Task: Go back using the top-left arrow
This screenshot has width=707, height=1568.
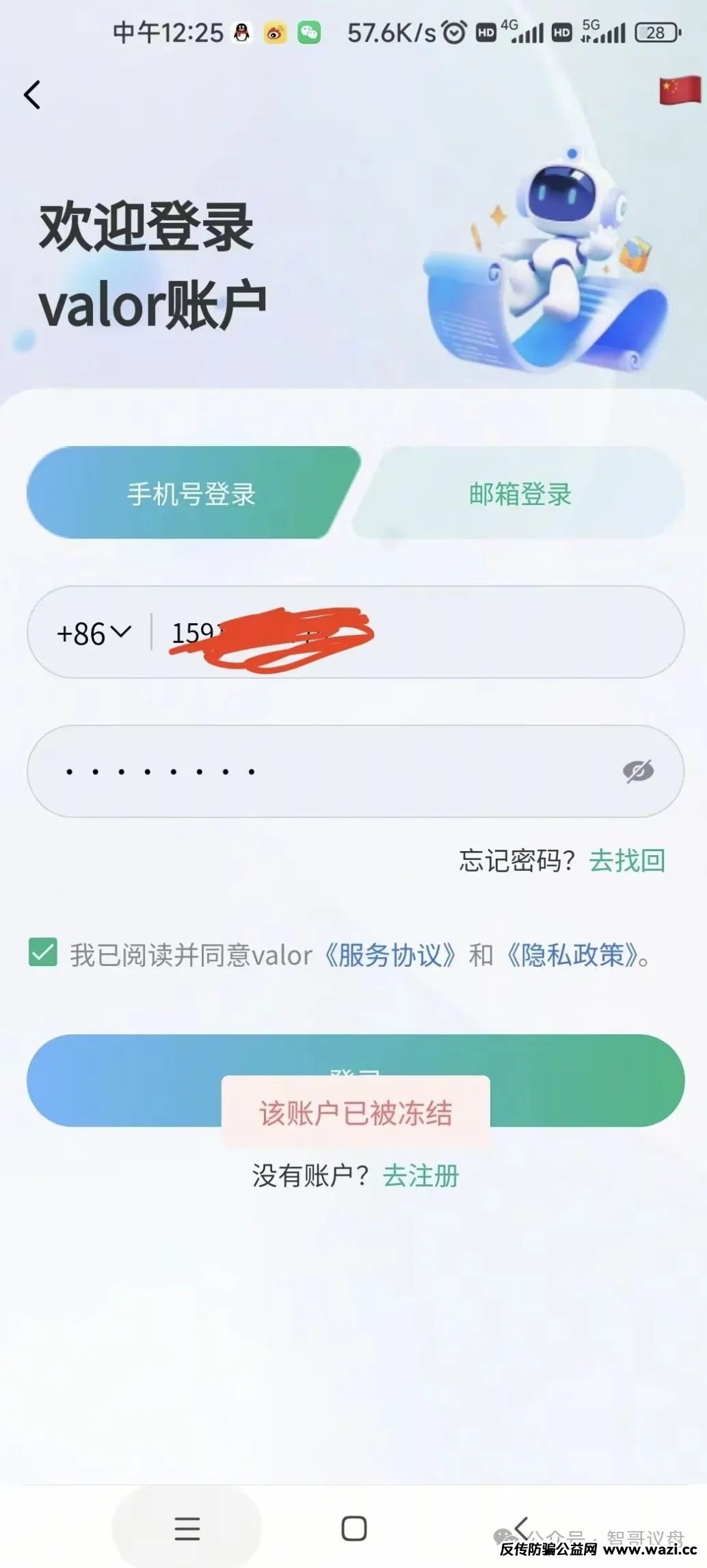Action: [x=32, y=94]
